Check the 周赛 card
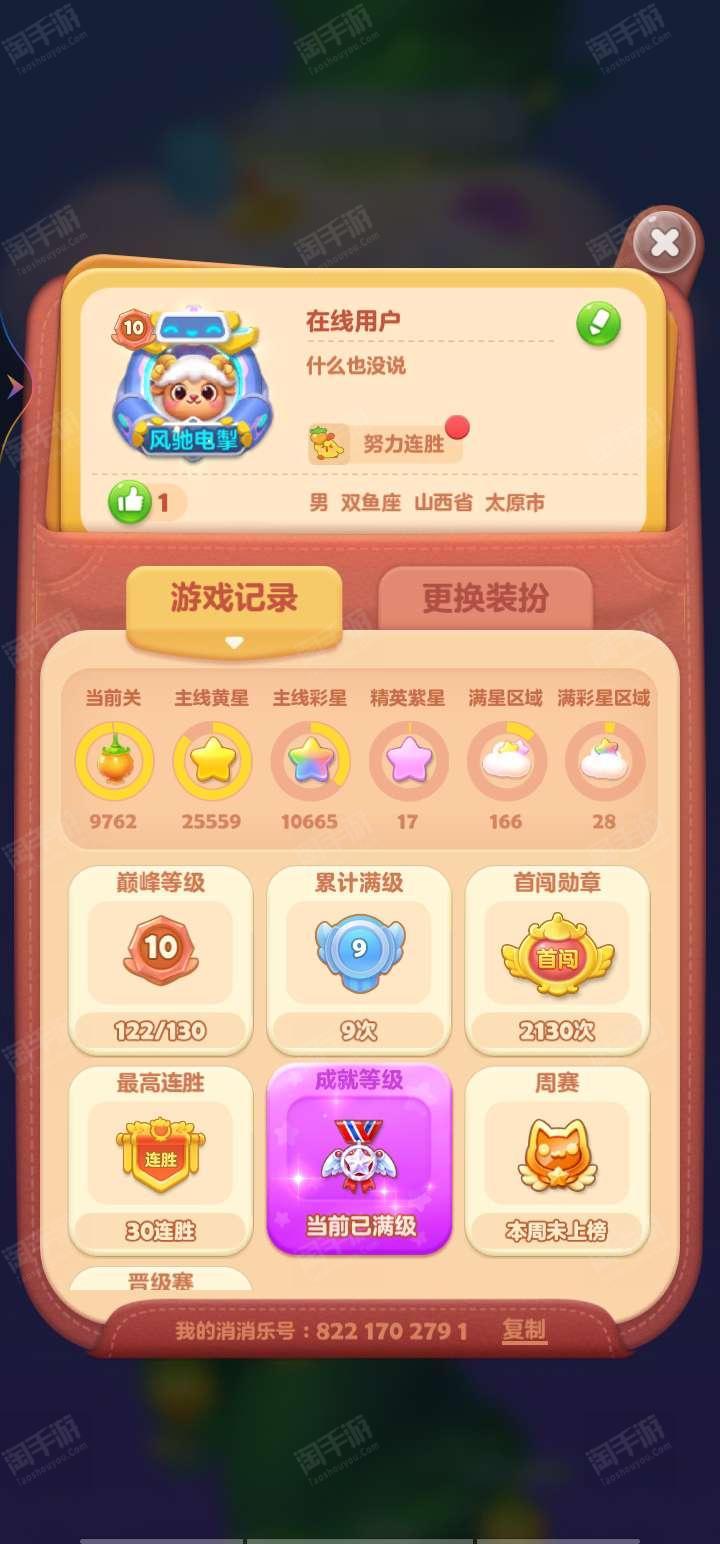The width and height of the screenshot is (720, 1544). tap(557, 1160)
